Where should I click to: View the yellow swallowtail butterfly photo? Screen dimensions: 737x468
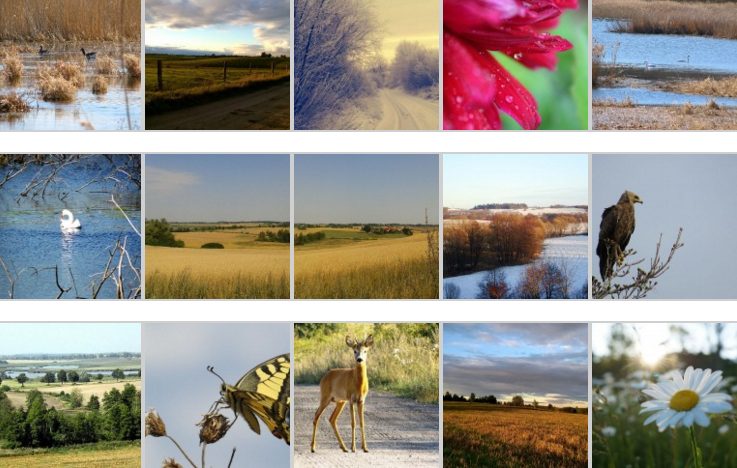[217, 395]
